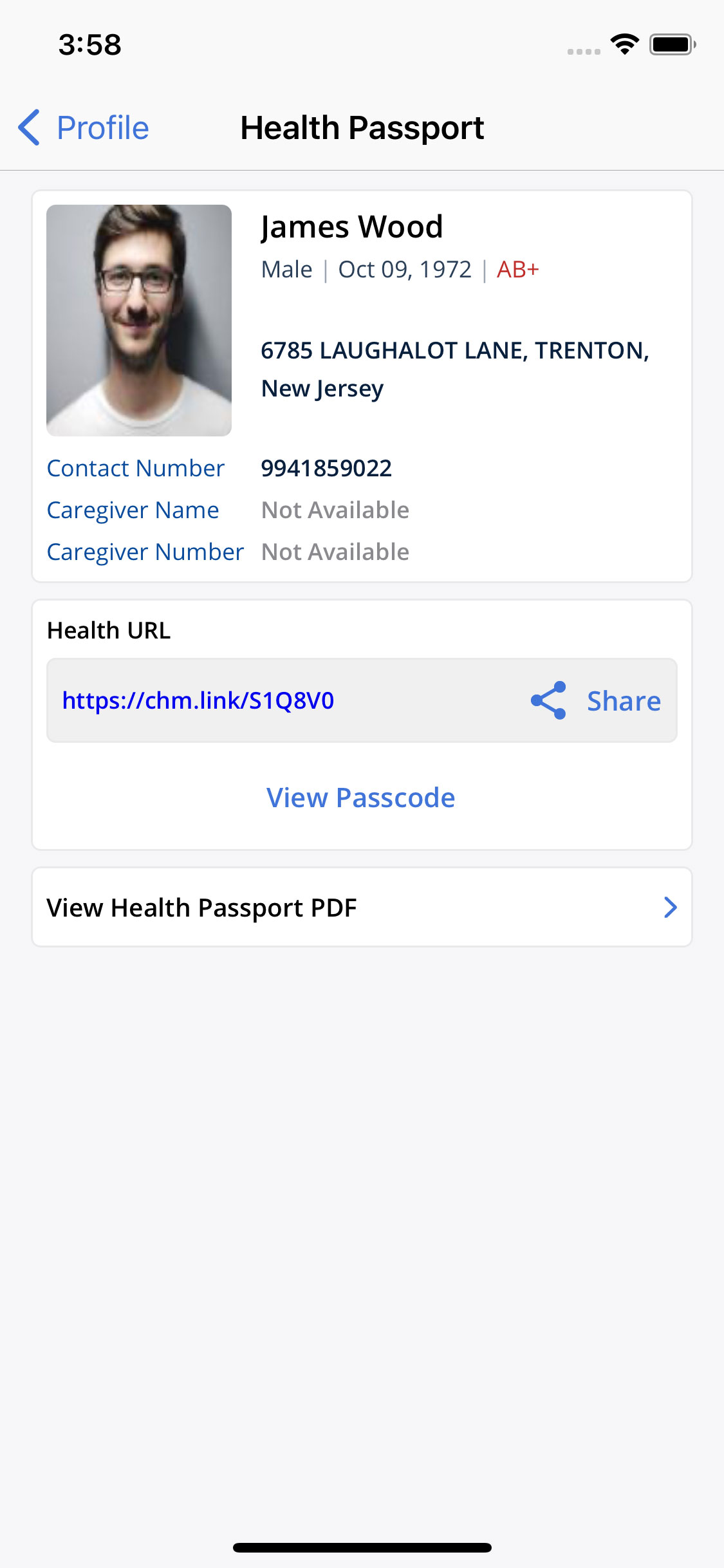Click the right chevron on Health Passport PDF row

coord(670,908)
